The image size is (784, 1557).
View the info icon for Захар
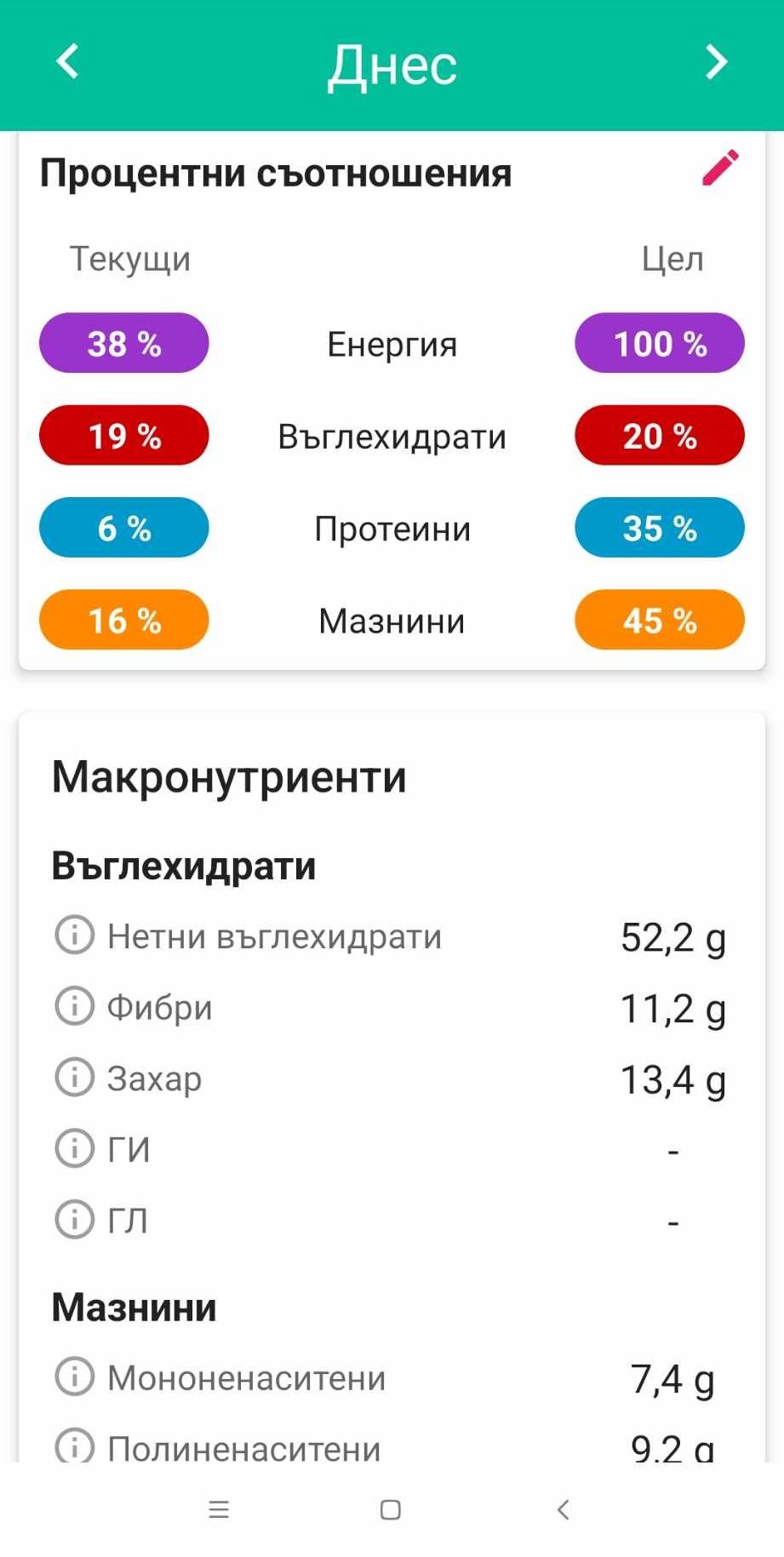click(74, 1077)
